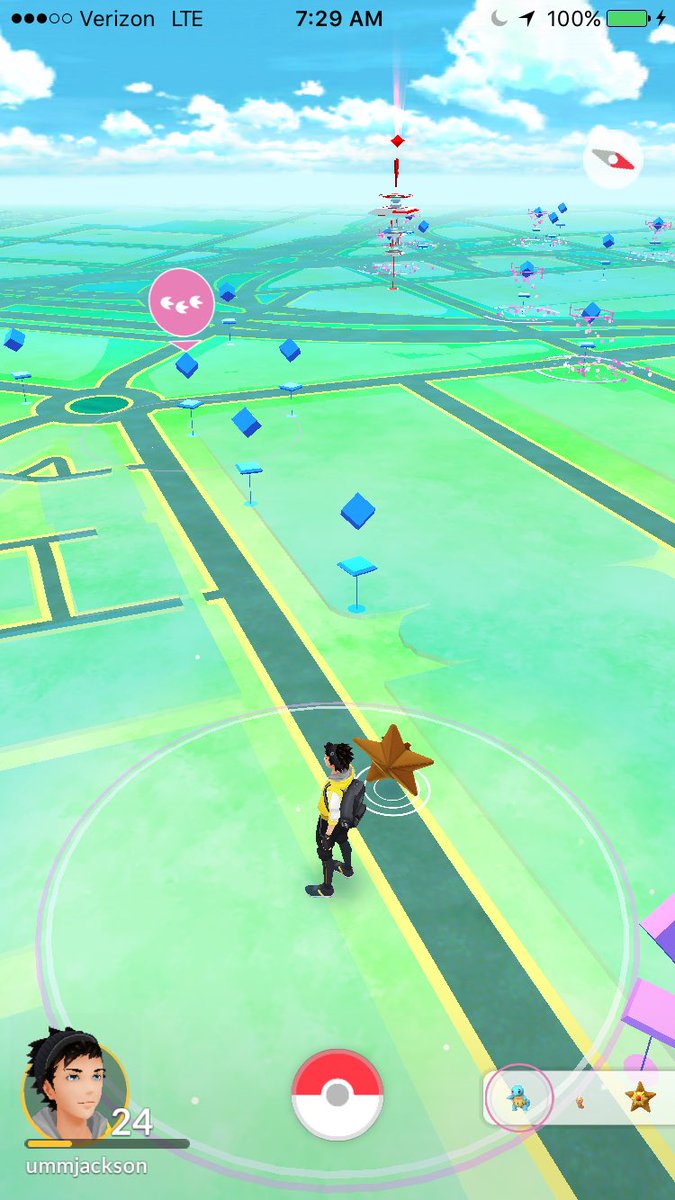Open the nearby Pokémon tracker
This screenshot has height=1200, width=675.
(x=580, y=1098)
